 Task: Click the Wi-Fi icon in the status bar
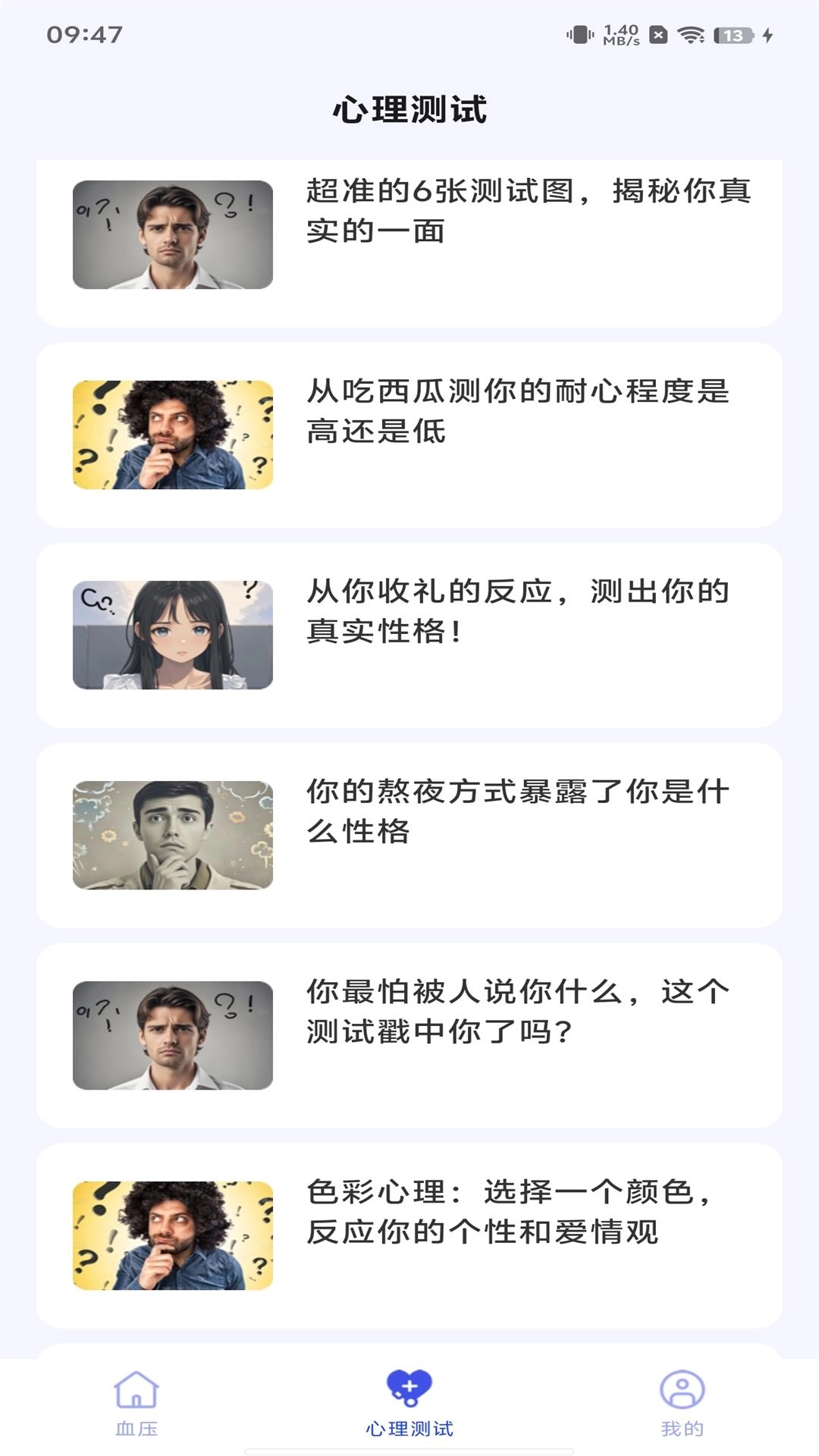point(691,32)
